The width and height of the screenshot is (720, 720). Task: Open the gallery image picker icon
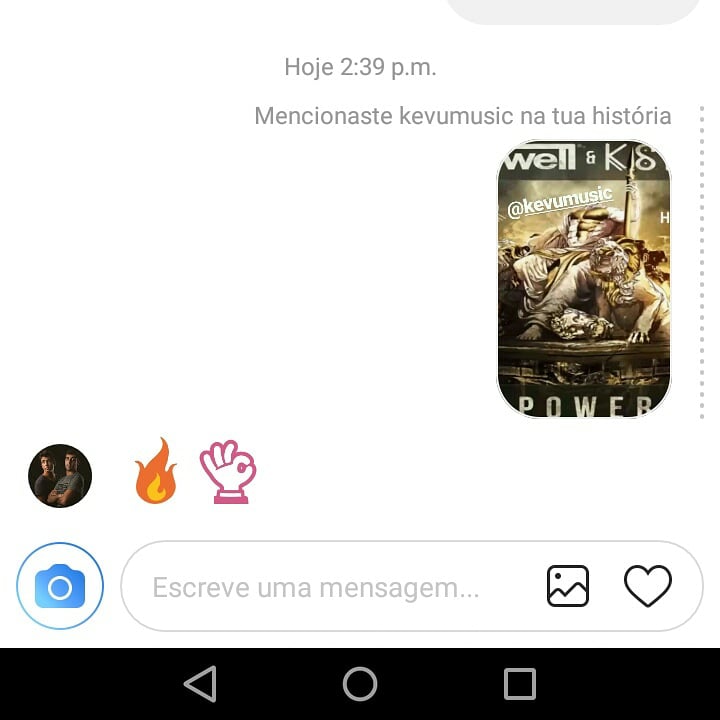point(568,586)
